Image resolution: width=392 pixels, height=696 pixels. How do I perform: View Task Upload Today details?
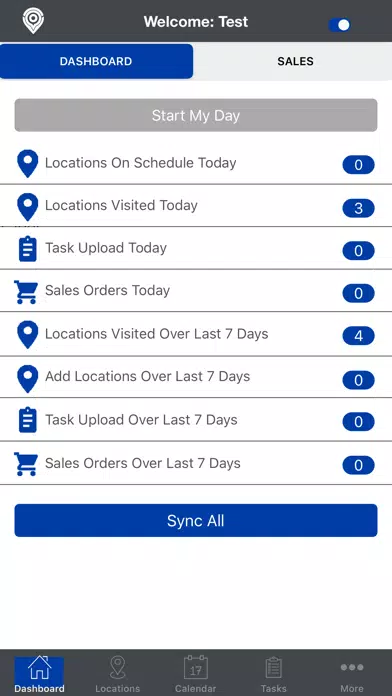tap(196, 248)
